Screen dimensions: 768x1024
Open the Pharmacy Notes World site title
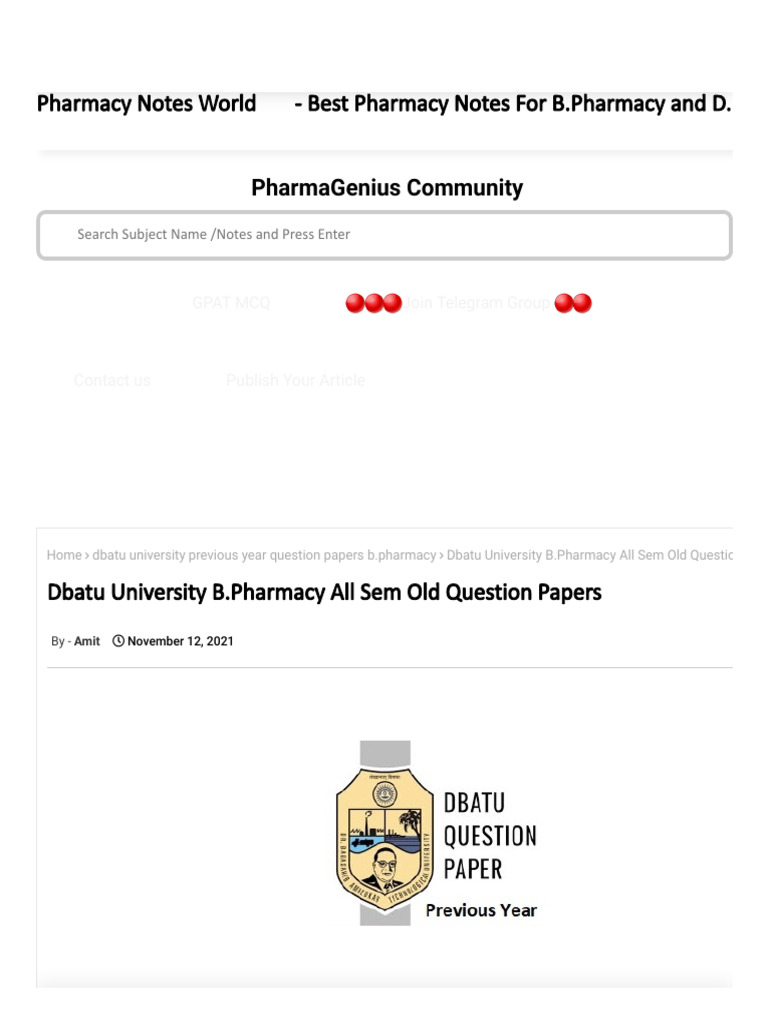point(146,104)
